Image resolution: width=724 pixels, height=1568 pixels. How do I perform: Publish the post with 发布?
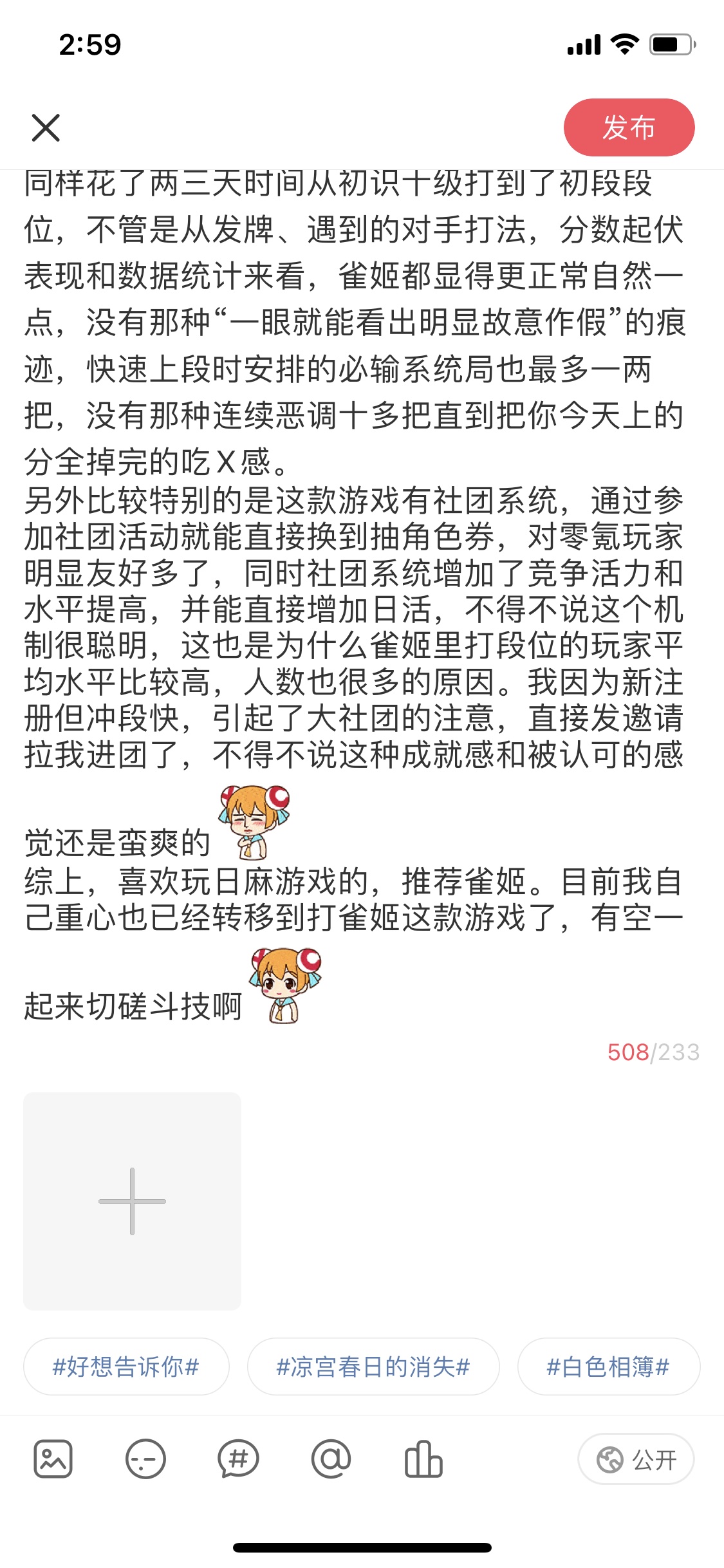point(629,127)
